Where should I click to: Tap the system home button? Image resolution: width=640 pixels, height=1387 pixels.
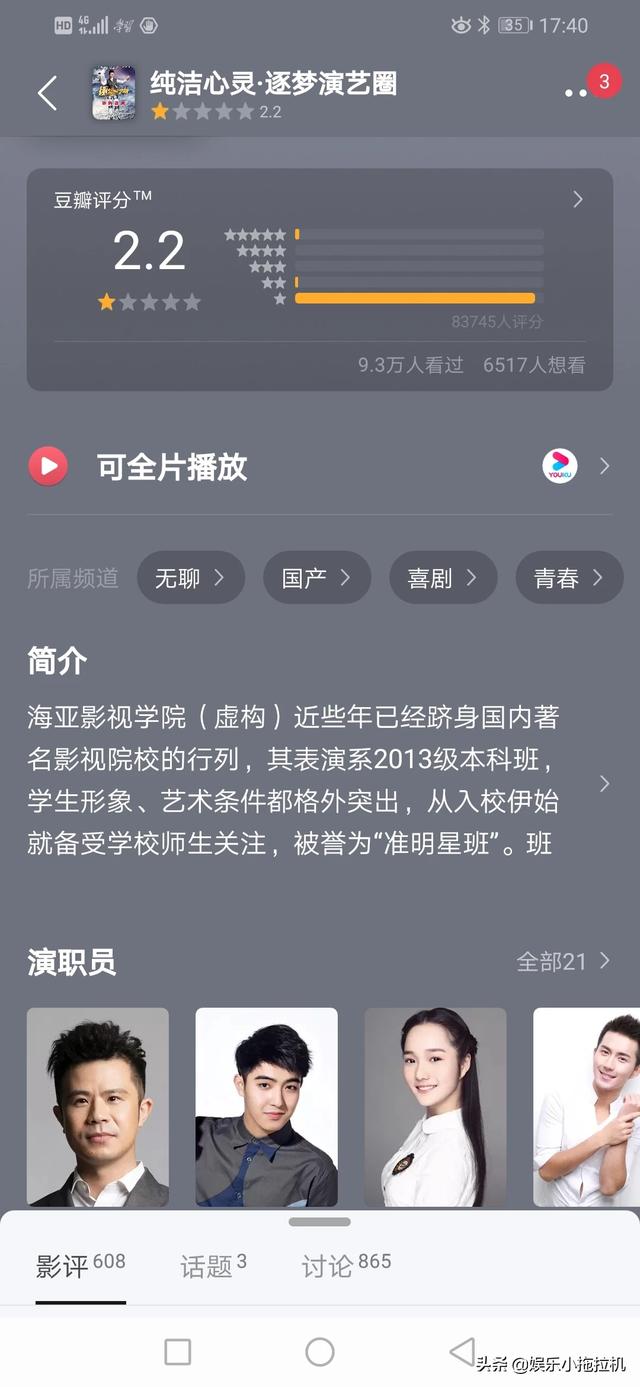pyautogui.click(x=320, y=1352)
